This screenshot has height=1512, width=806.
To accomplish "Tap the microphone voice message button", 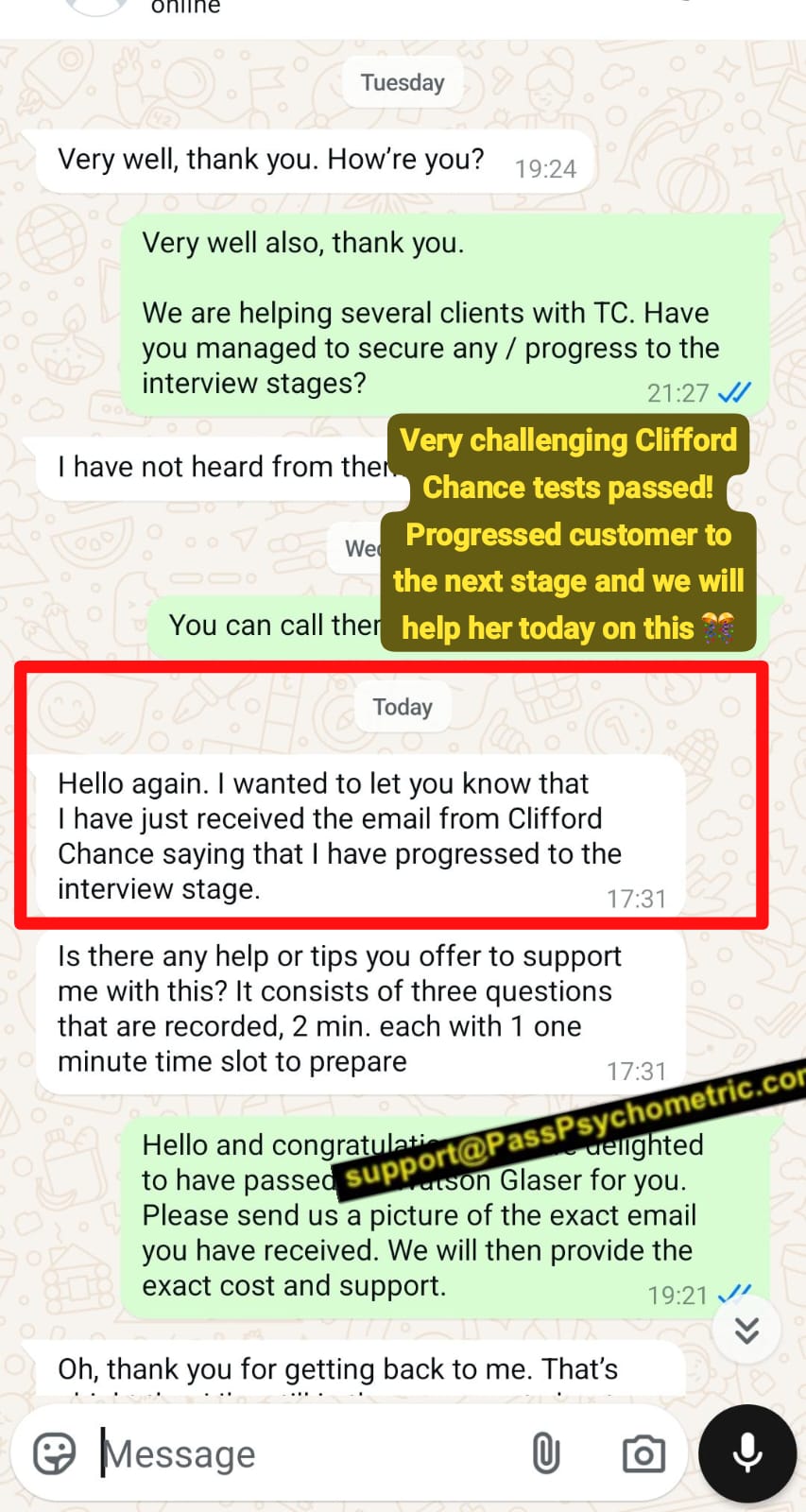I will [747, 1453].
